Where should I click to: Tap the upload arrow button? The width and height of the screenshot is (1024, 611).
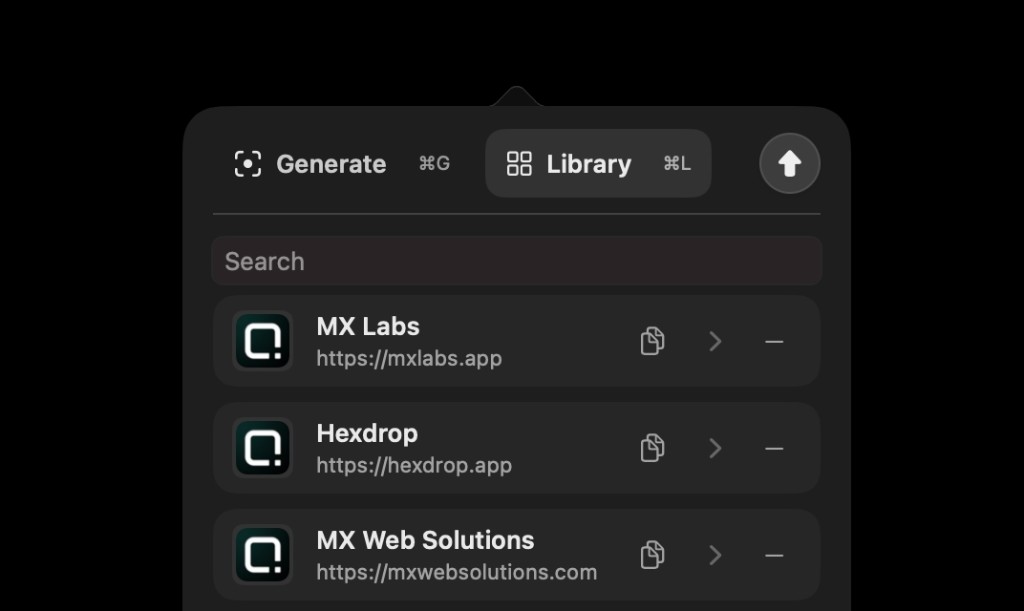click(x=790, y=163)
